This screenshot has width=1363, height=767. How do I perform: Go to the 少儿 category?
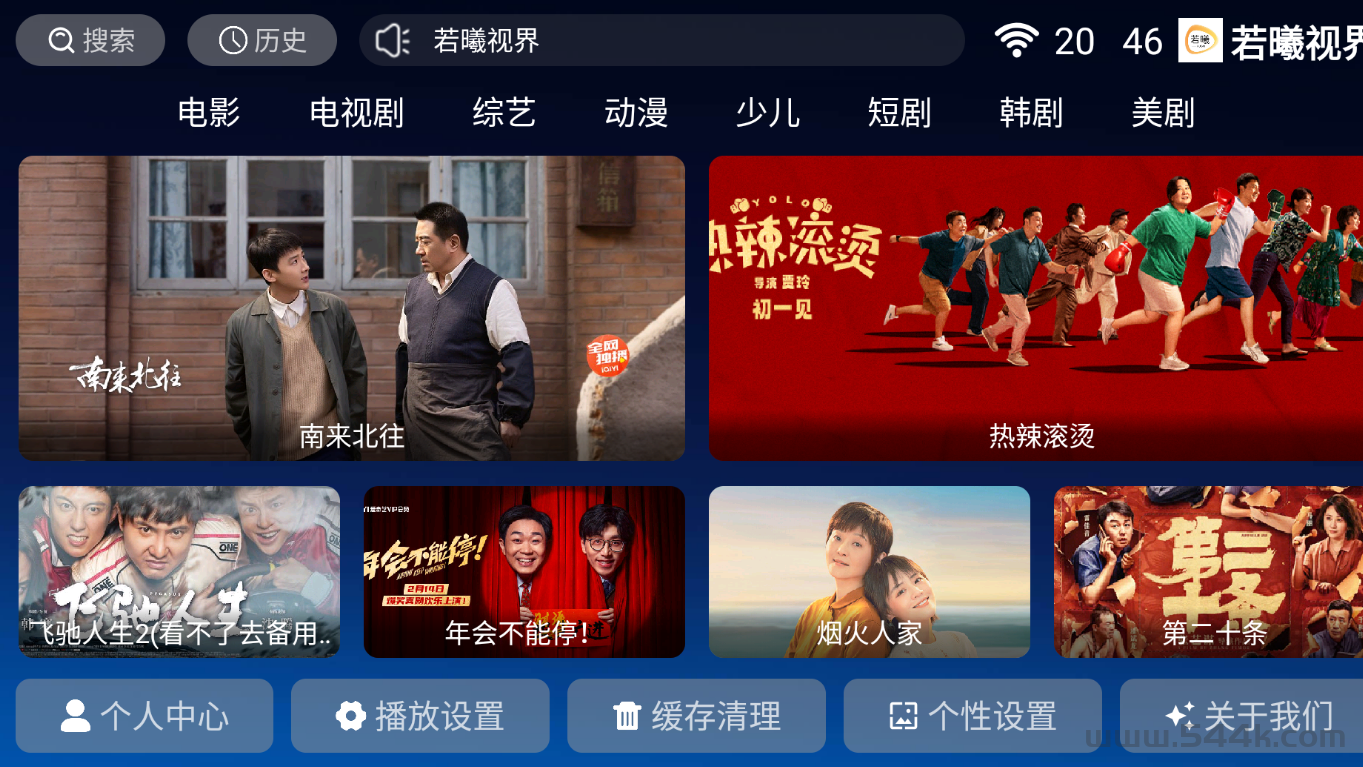tap(768, 112)
